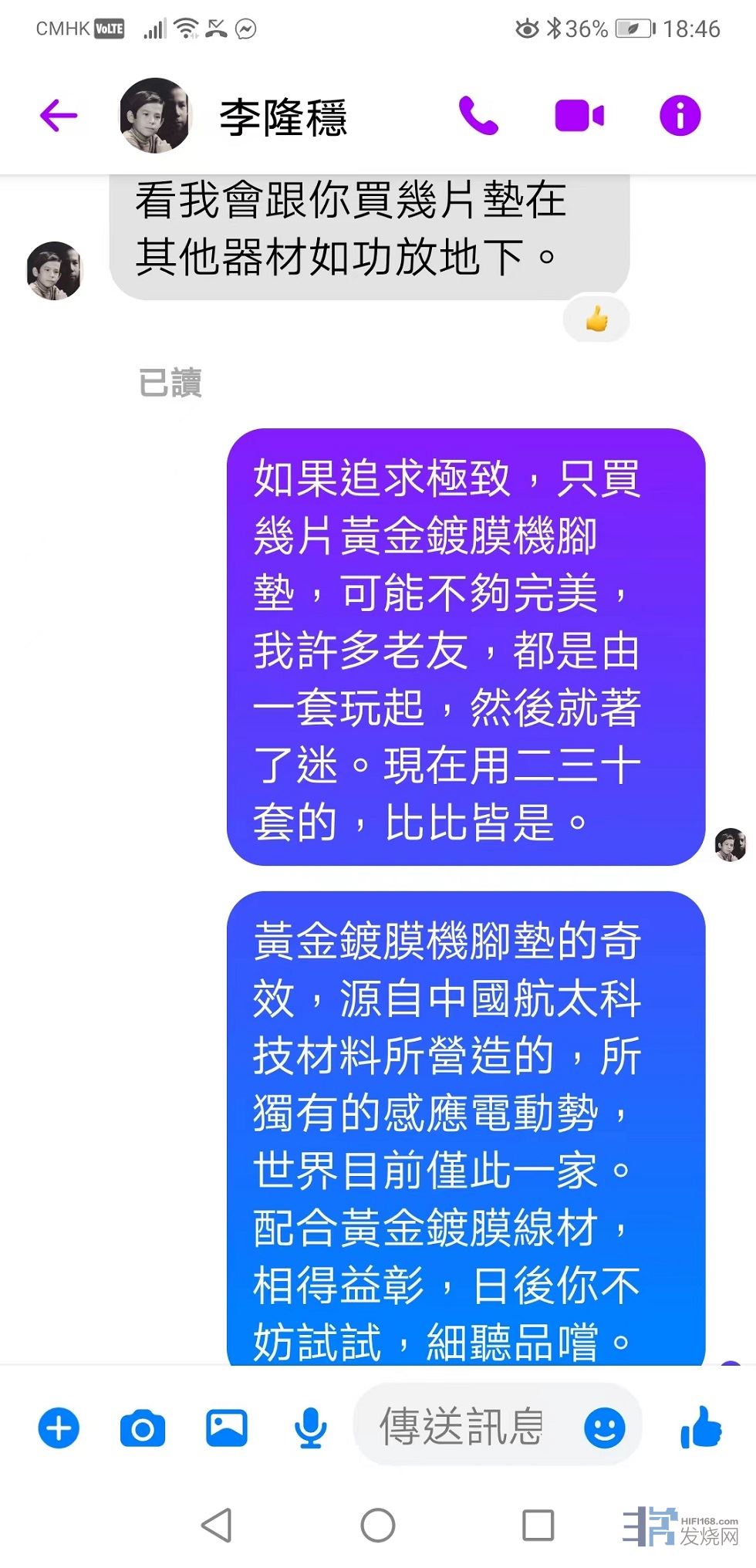View the thumbs-up reaction on the message
Viewport: 756px width, 1568px height.
pyautogui.click(x=596, y=318)
